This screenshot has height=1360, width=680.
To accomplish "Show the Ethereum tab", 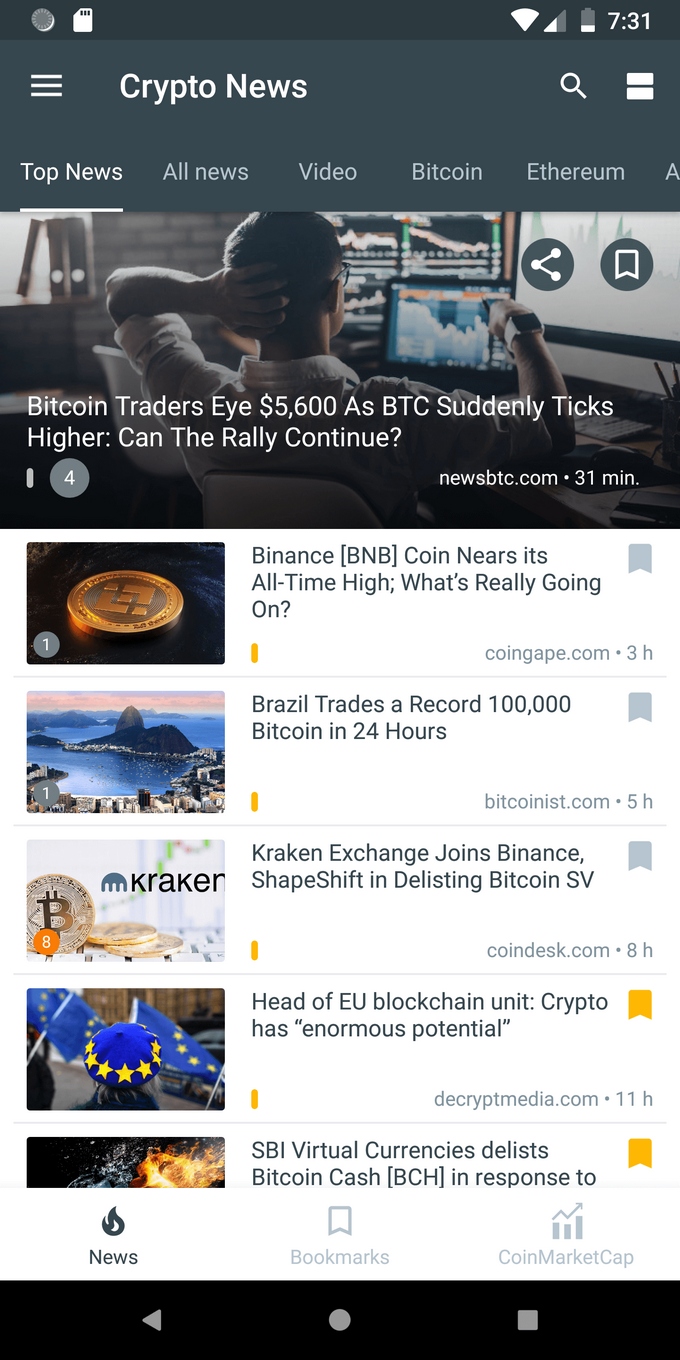I will coord(575,172).
